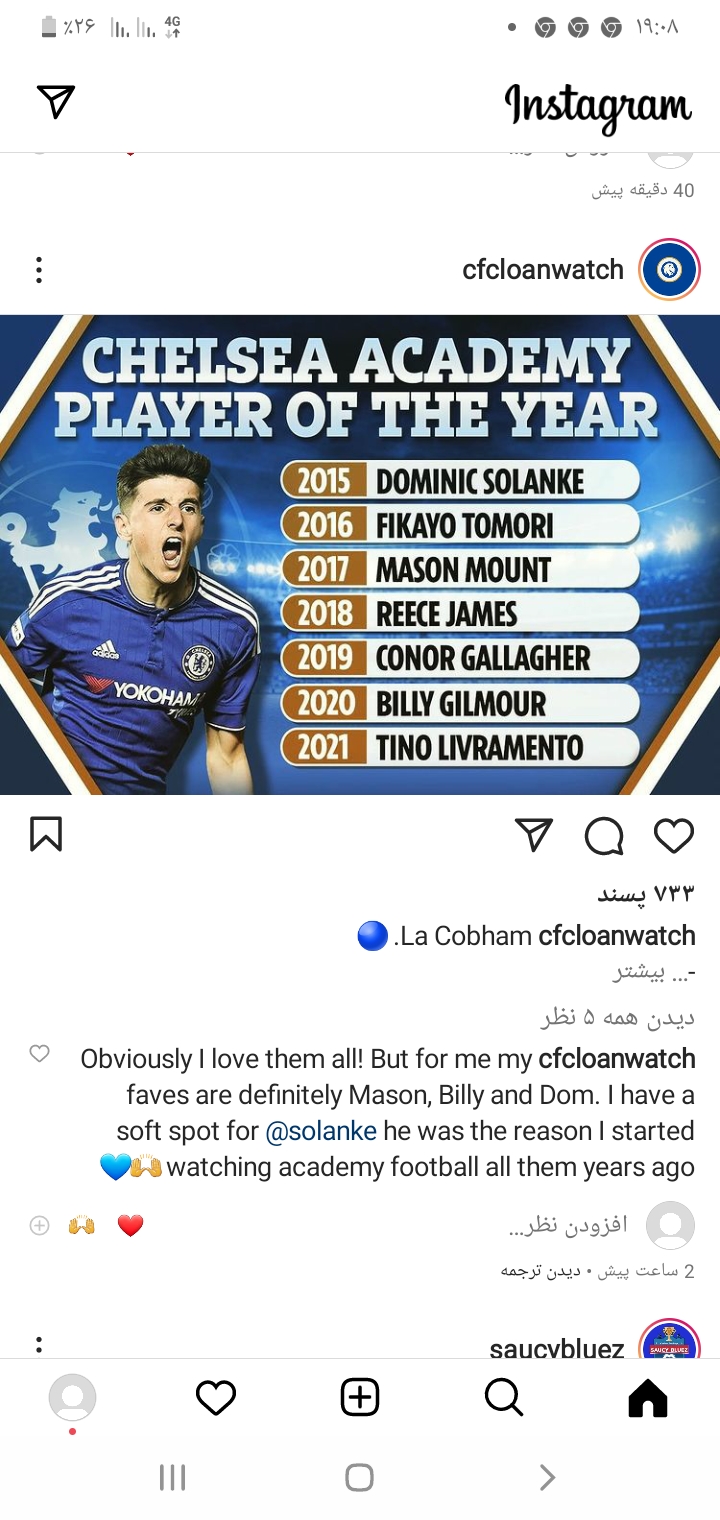Tap the add comment field
This screenshot has height=1520, width=720.
click(x=568, y=1224)
